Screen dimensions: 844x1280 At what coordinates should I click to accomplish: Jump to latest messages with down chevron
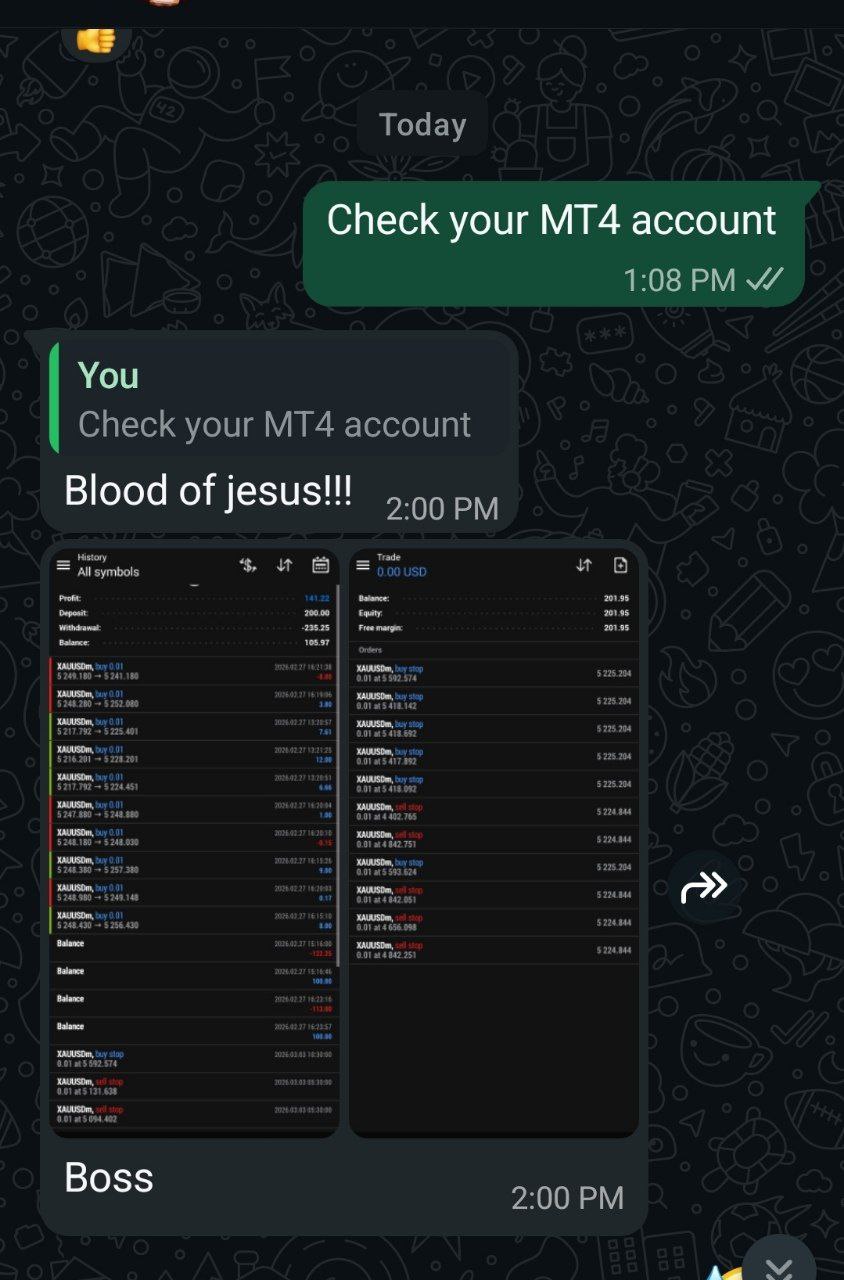(778, 1262)
